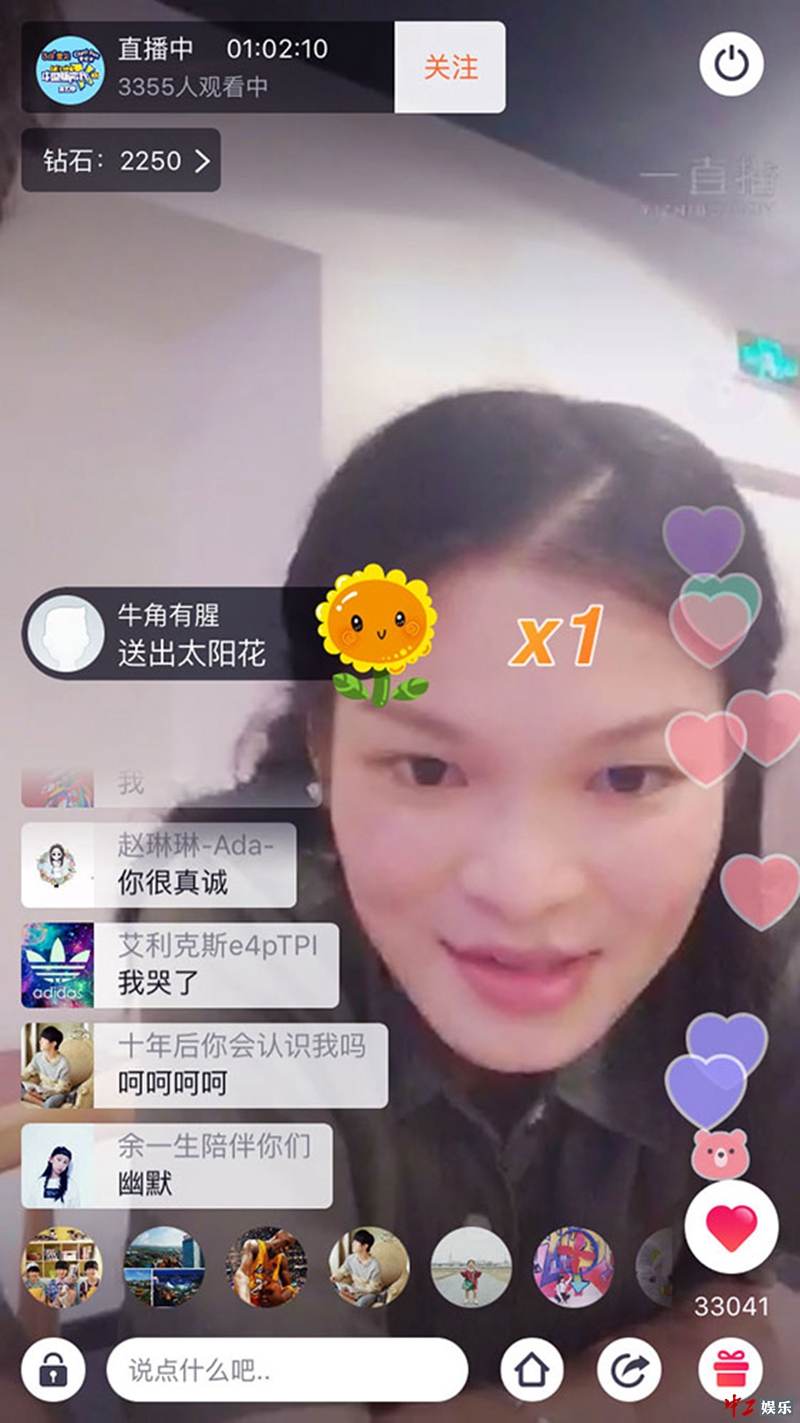Share this live stream

point(629,1369)
